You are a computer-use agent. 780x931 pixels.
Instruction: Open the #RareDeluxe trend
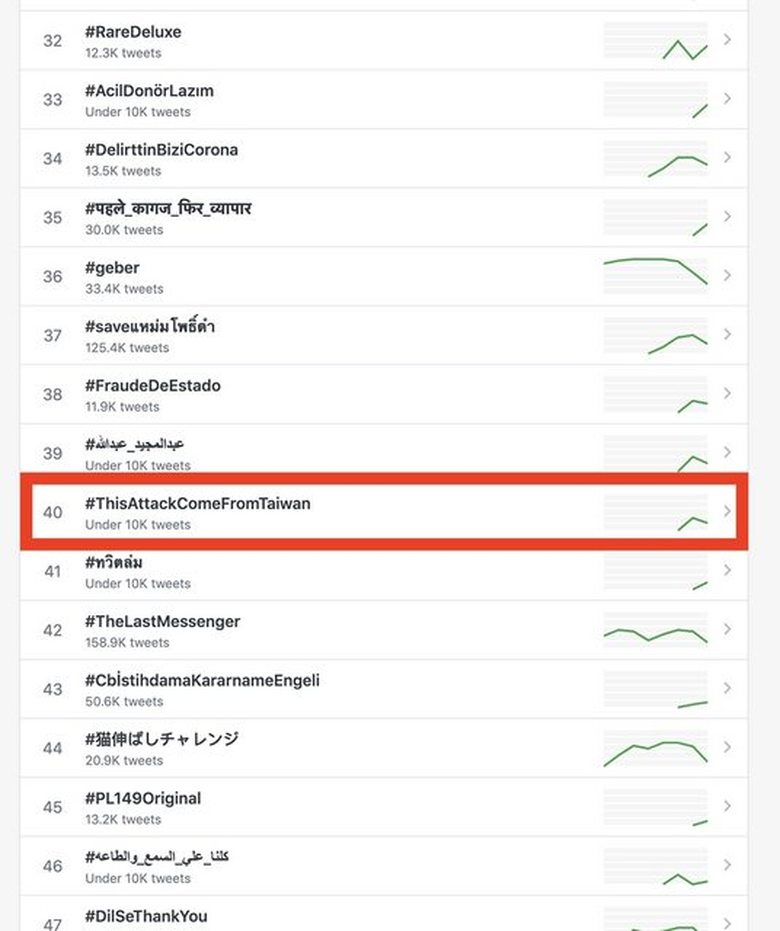click(133, 32)
